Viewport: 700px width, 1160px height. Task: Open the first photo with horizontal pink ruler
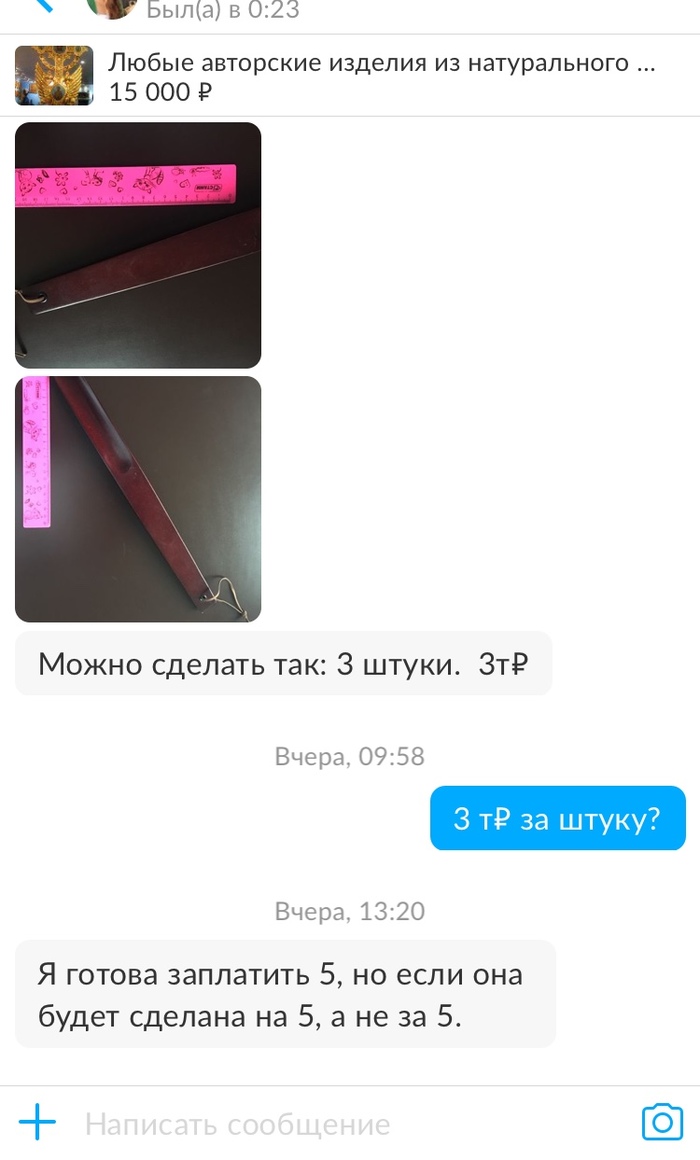(138, 245)
